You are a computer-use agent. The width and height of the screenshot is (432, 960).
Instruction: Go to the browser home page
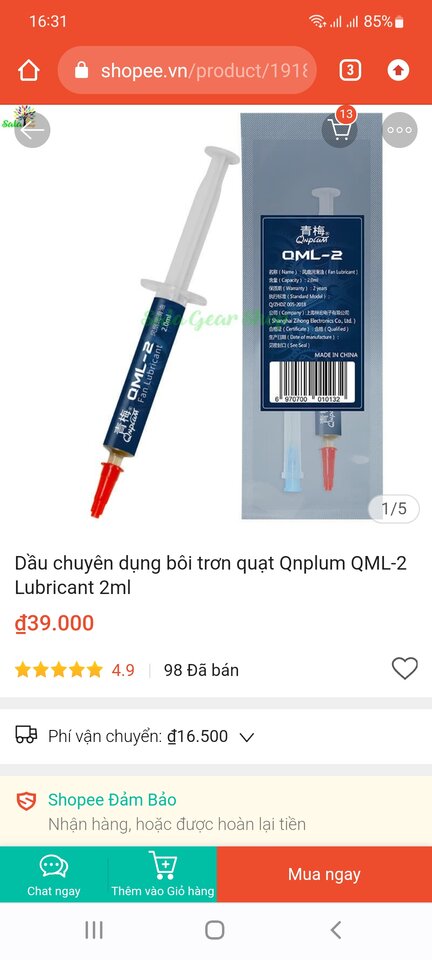click(29, 70)
